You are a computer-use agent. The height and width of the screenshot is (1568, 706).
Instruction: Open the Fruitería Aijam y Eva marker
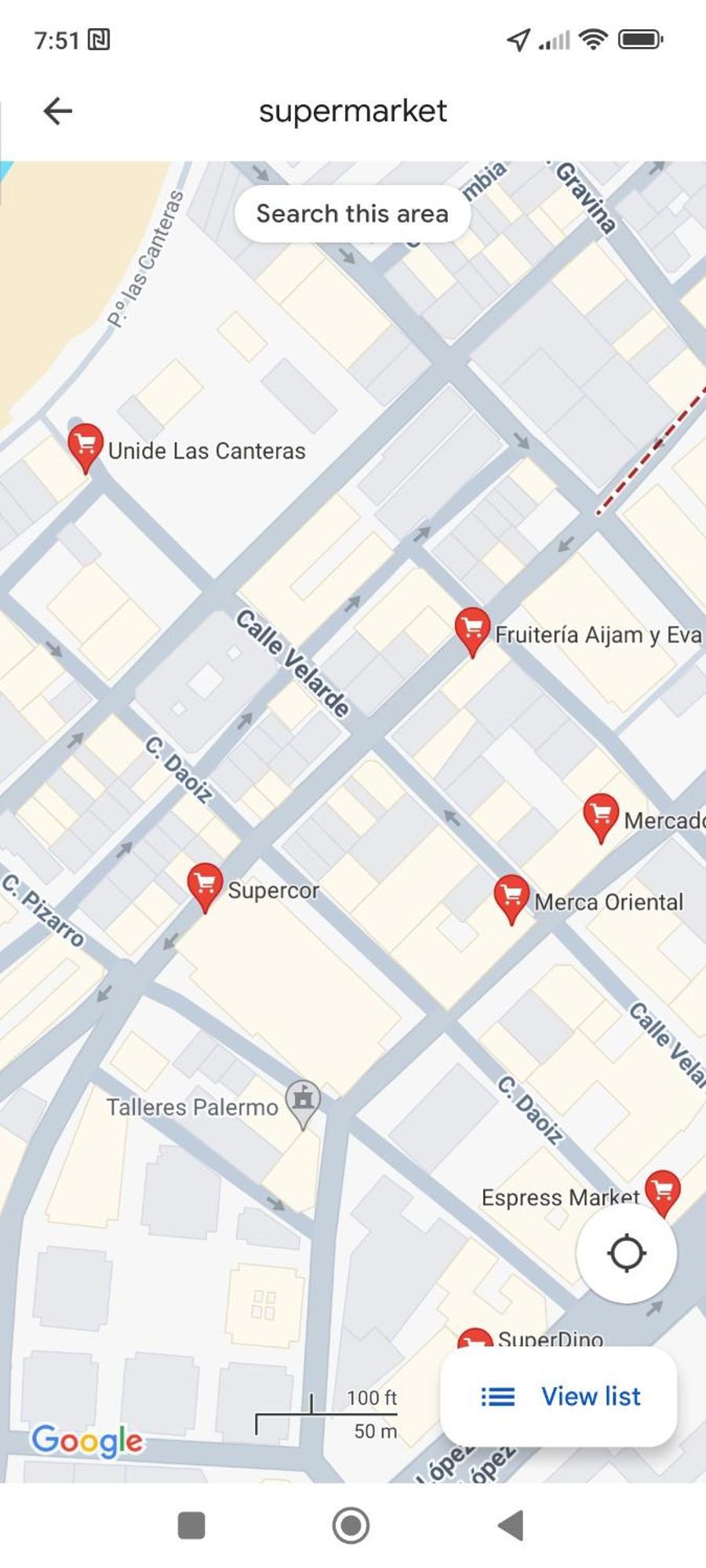tap(472, 629)
